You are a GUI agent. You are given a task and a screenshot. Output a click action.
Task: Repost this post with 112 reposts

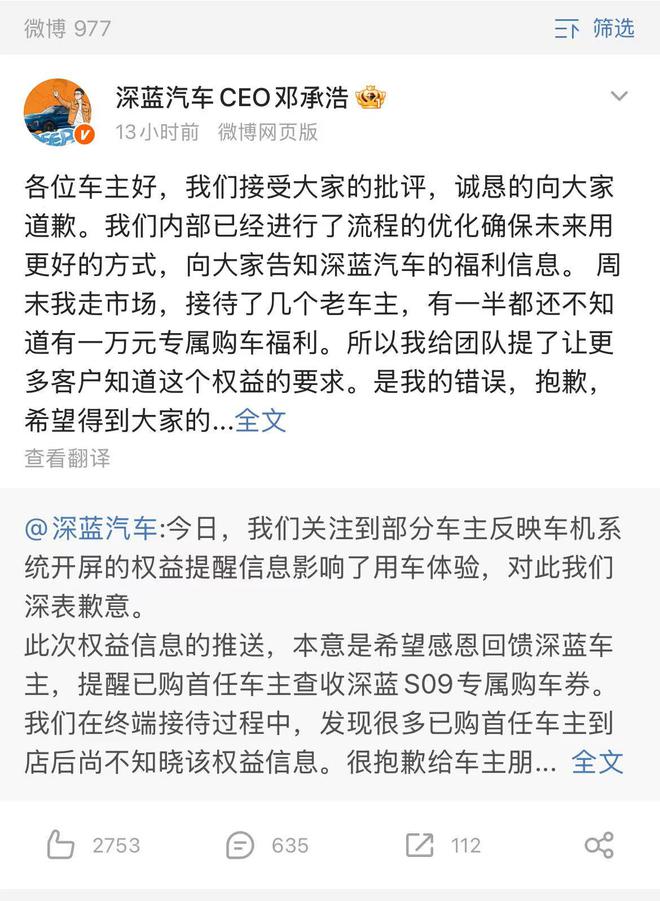click(x=443, y=846)
